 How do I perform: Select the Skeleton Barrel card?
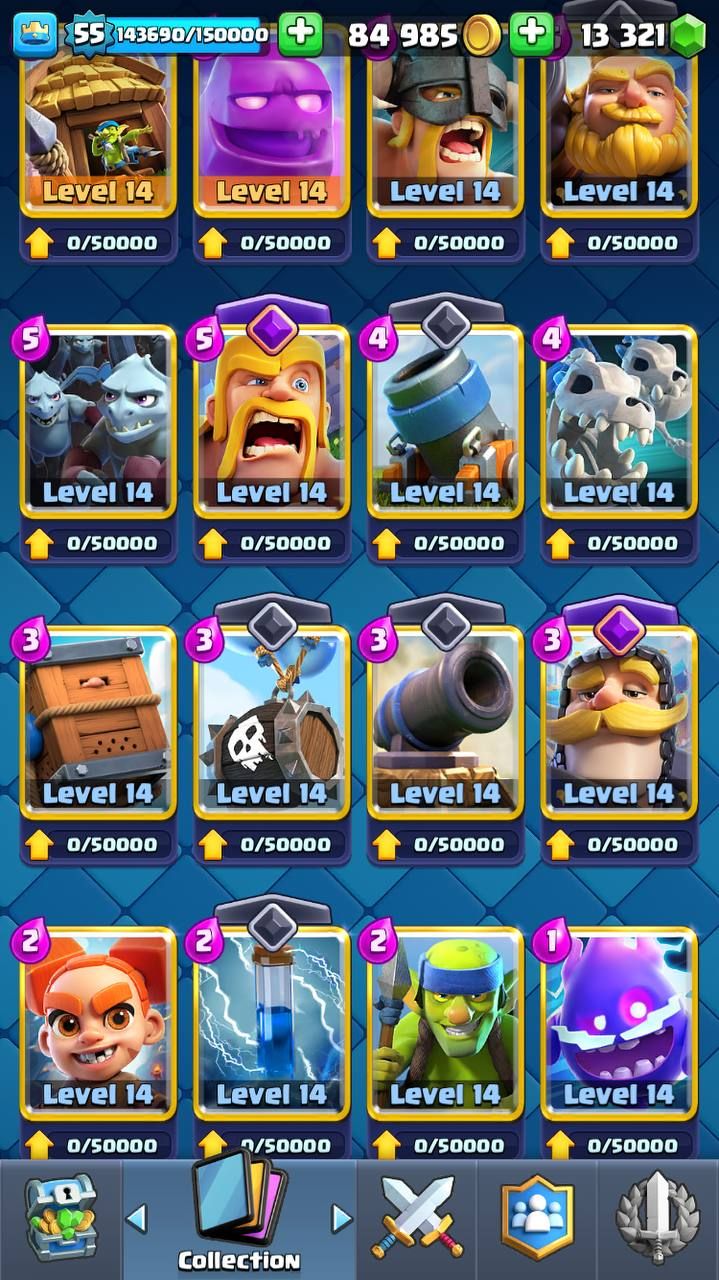[x=272, y=720]
